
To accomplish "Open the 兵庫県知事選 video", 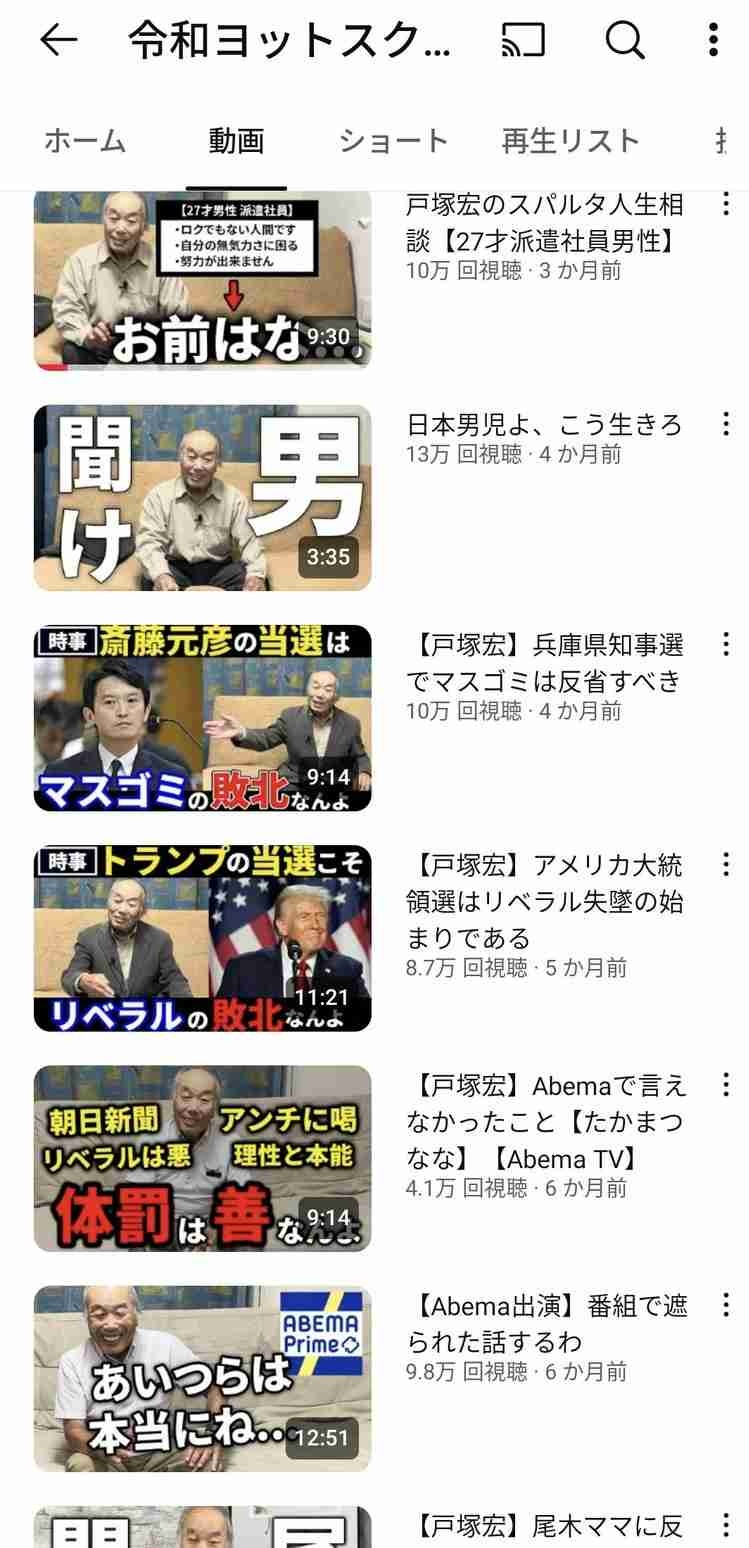I will coord(202,717).
